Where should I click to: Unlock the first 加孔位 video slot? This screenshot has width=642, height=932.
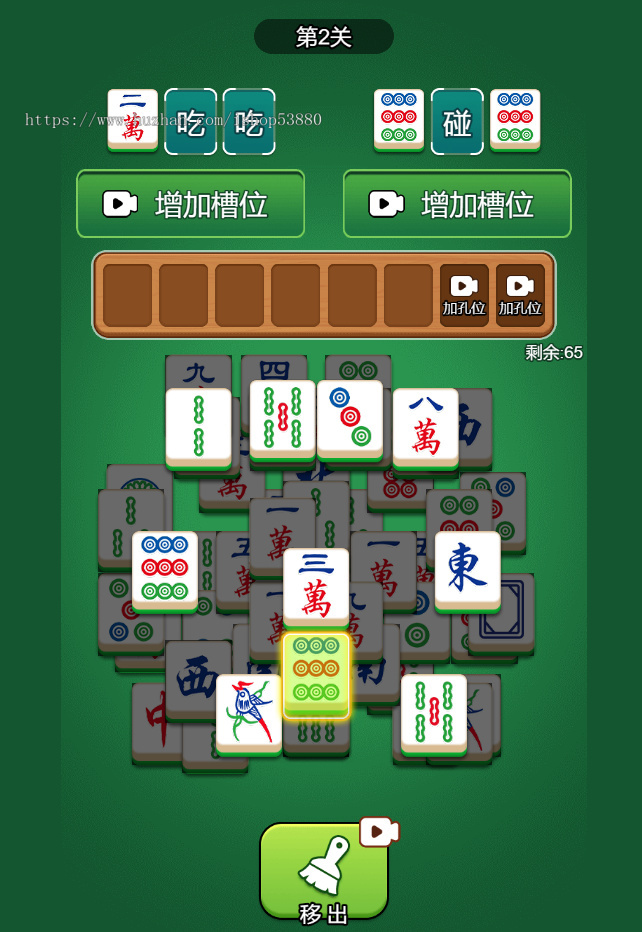pos(464,295)
